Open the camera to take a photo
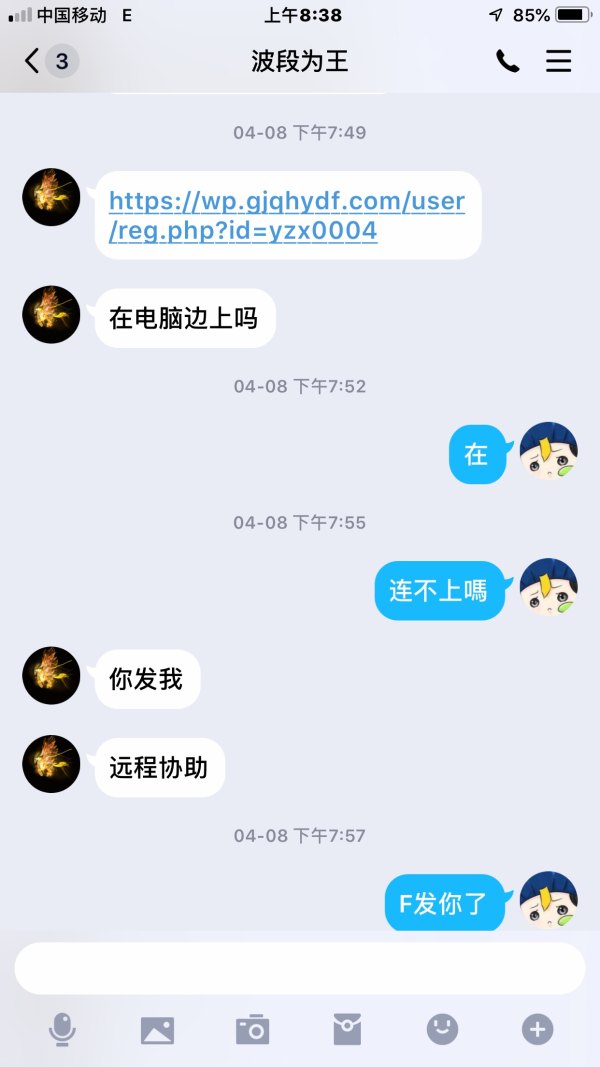The height and width of the screenshot is (1067, 600). click(252, 1029)
